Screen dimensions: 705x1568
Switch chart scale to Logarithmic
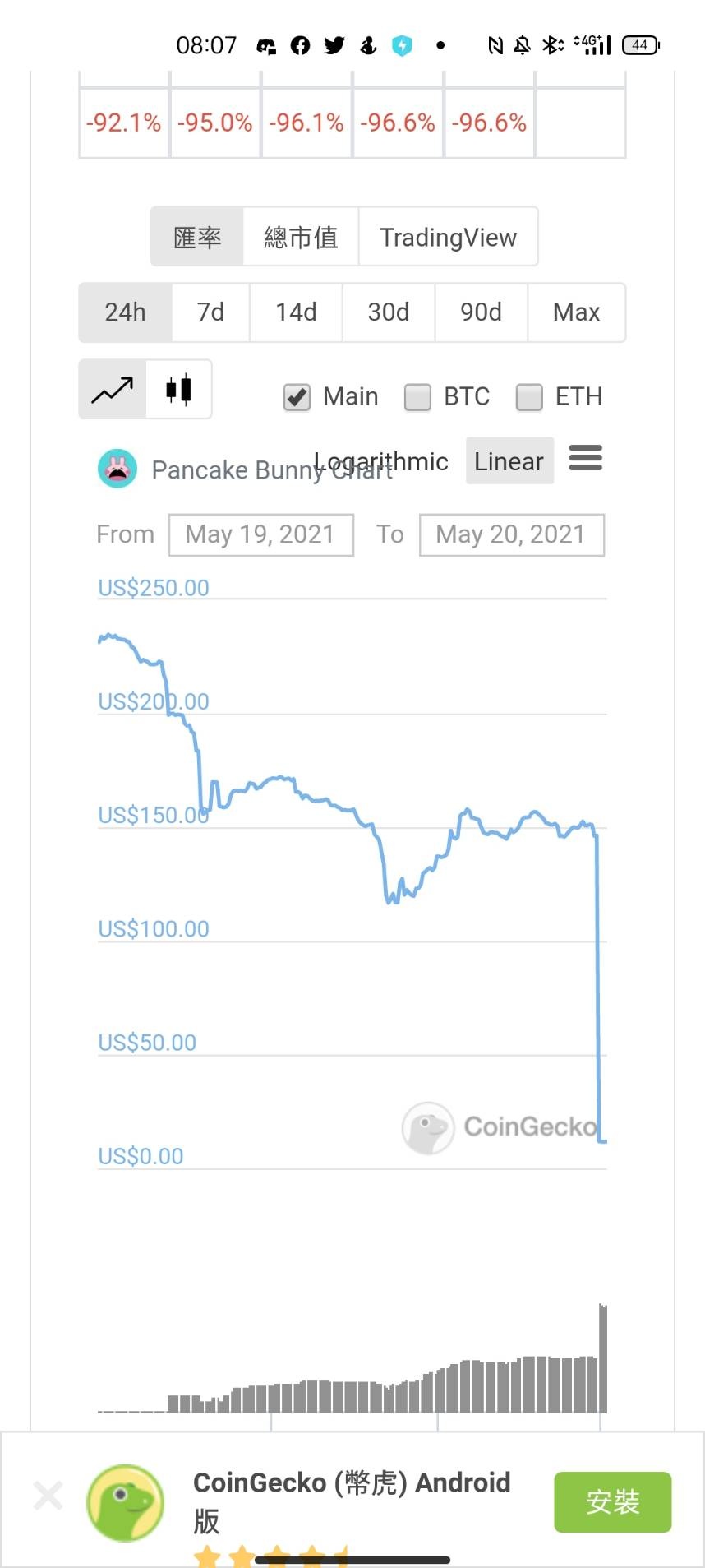[x=381, y=461]
